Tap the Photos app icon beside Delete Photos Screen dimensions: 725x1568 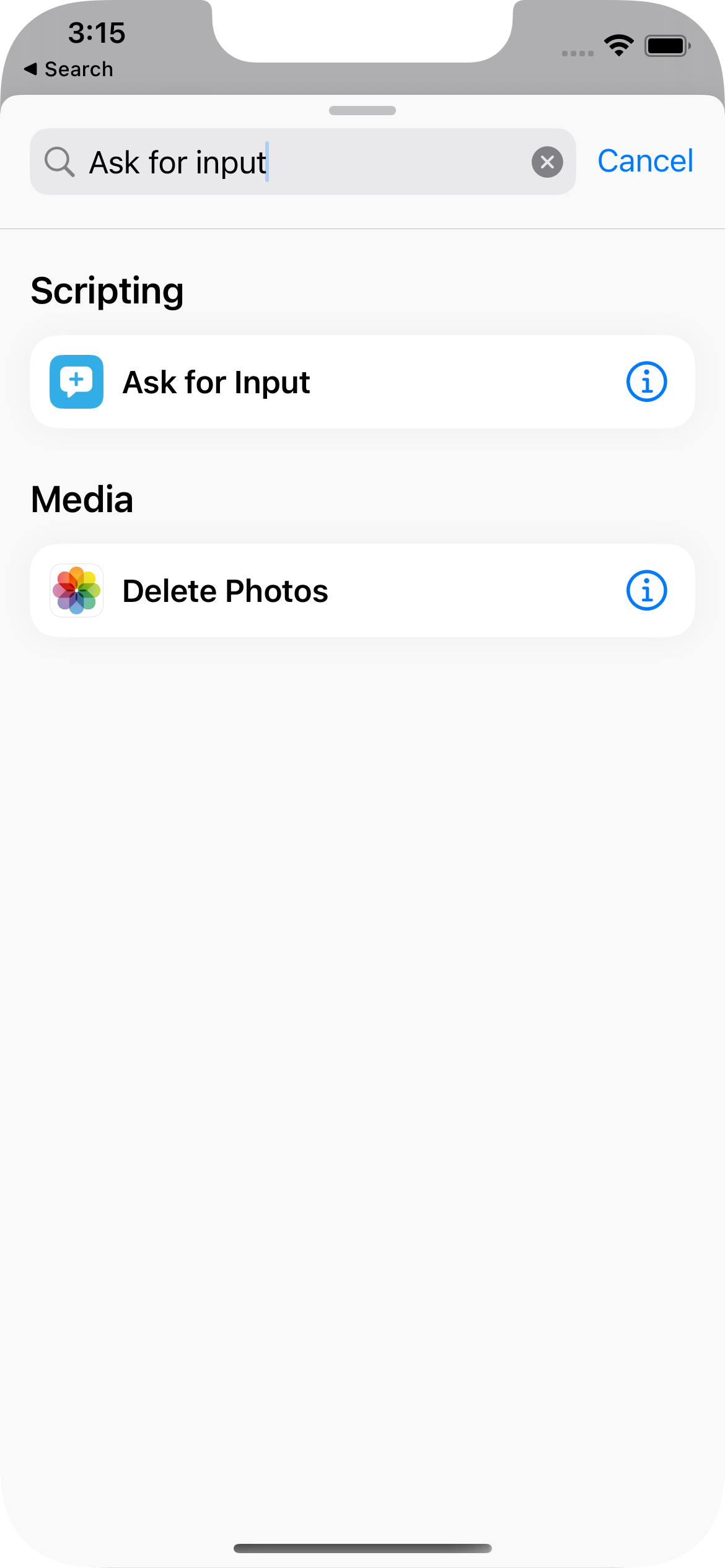pyautogui.click(x=76, y=590)
